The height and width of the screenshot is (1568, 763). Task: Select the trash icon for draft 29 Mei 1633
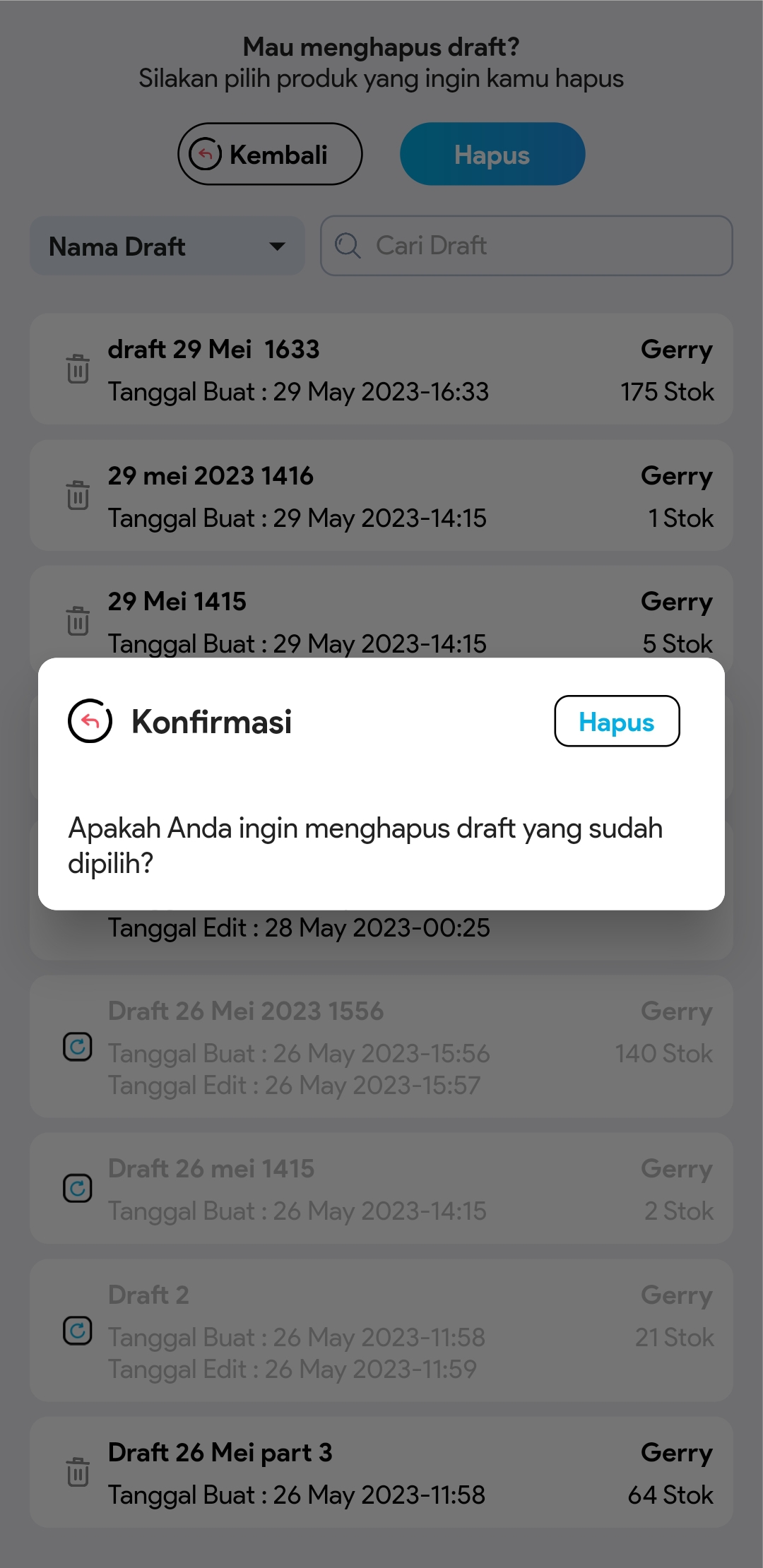tap(78, 369)
